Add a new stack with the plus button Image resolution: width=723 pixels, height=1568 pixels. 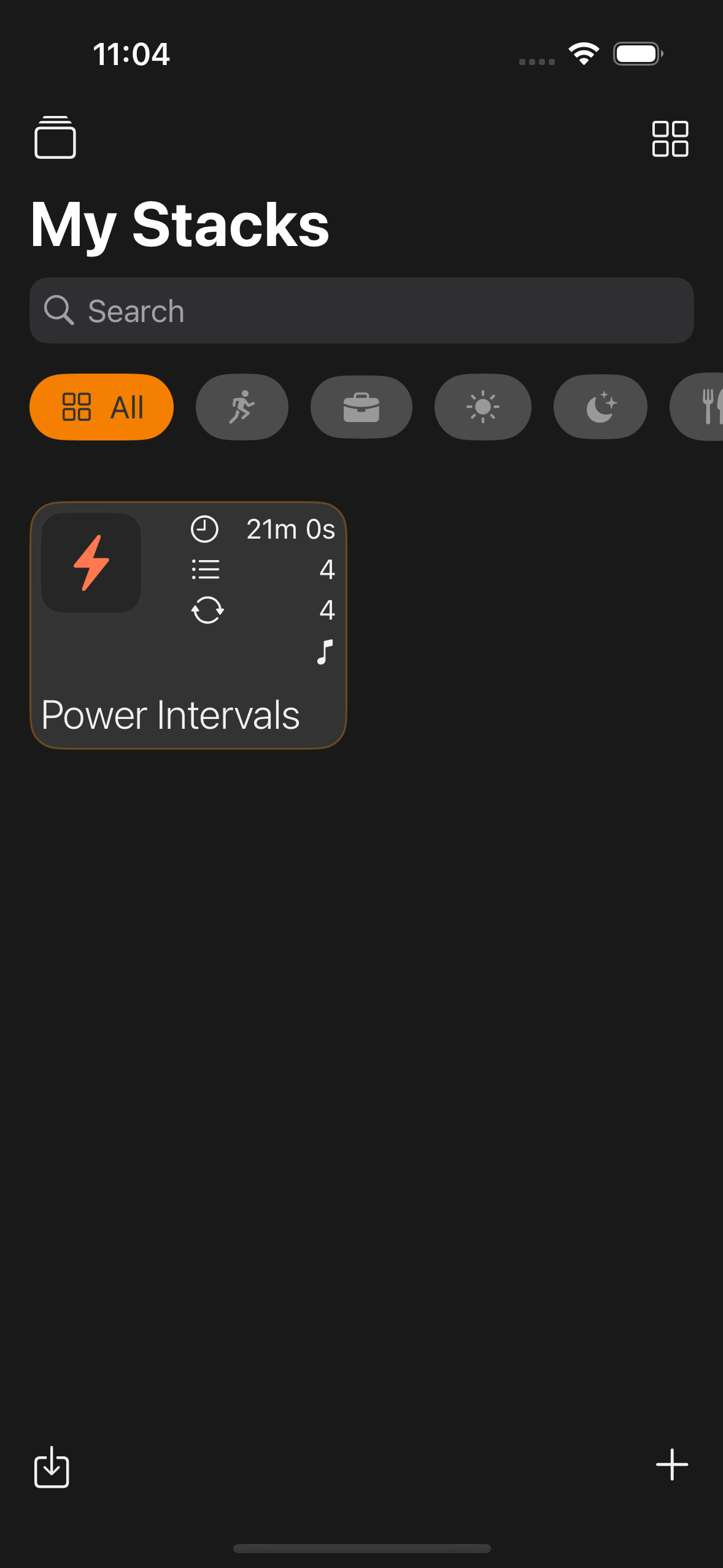(x=672, y=1465)
